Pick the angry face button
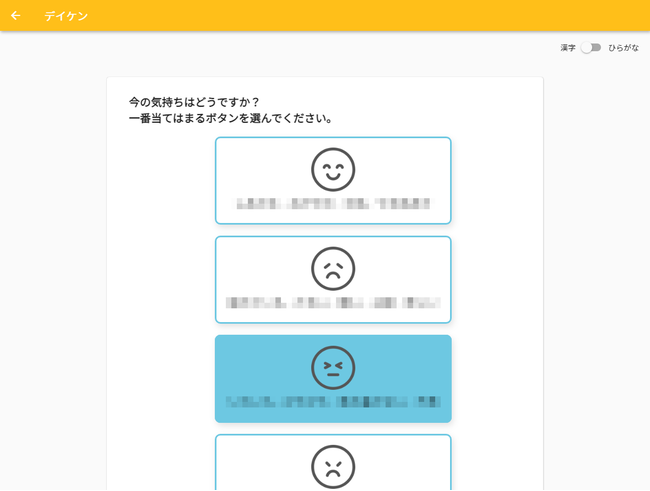Screen dimensions: 650x491 tap(333, 465)
